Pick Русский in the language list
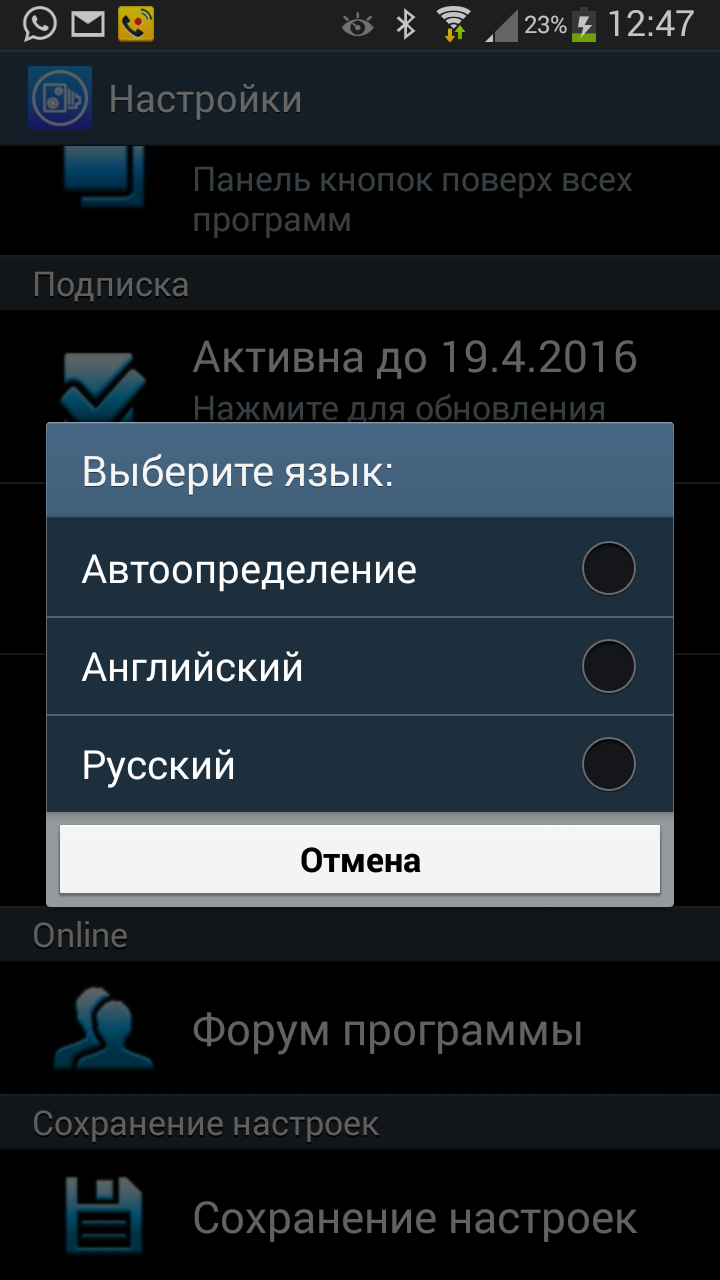Viewport: 720px width, 1280px height. (360, 765)
